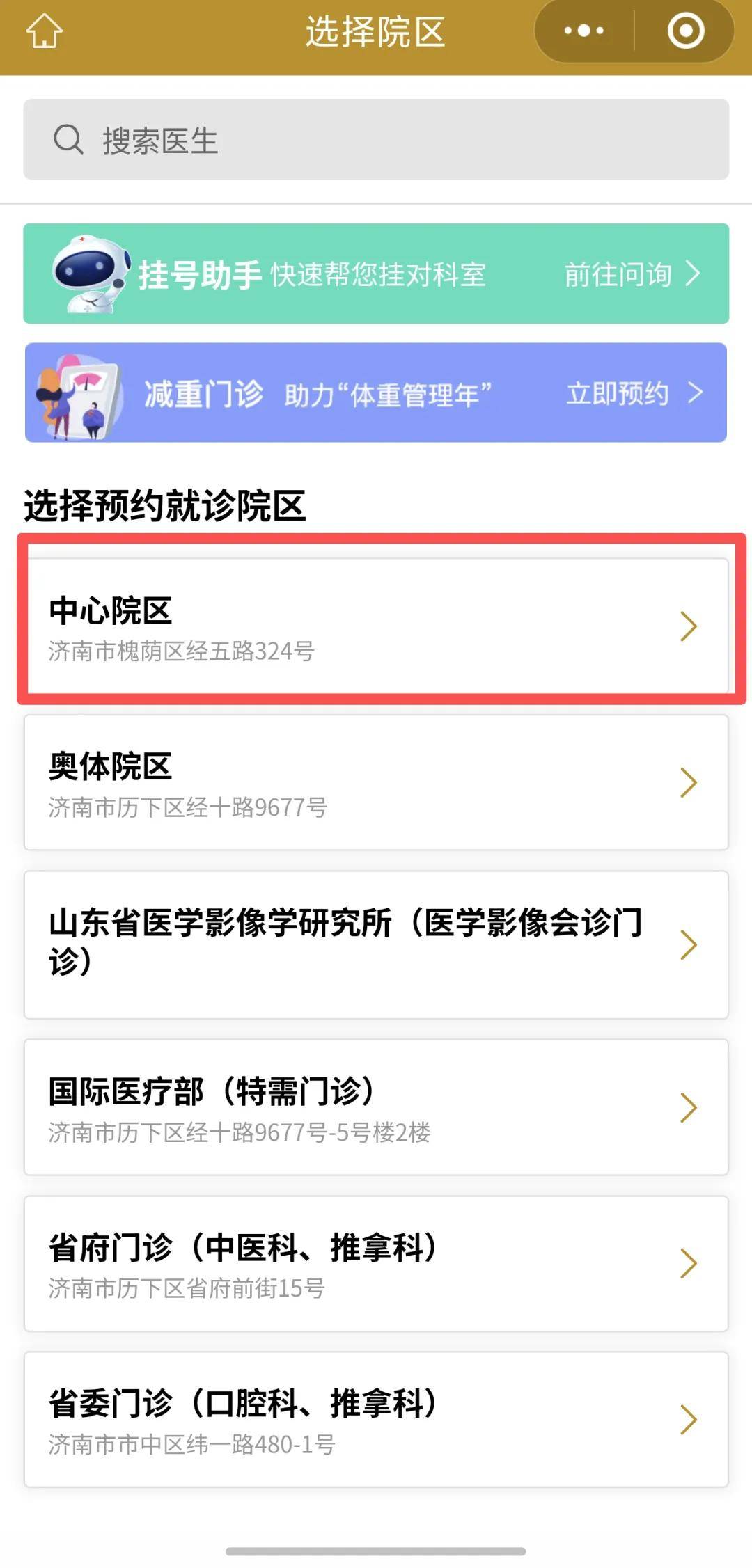Tap the 搜索医生 search field

click(x=376, y=140)
